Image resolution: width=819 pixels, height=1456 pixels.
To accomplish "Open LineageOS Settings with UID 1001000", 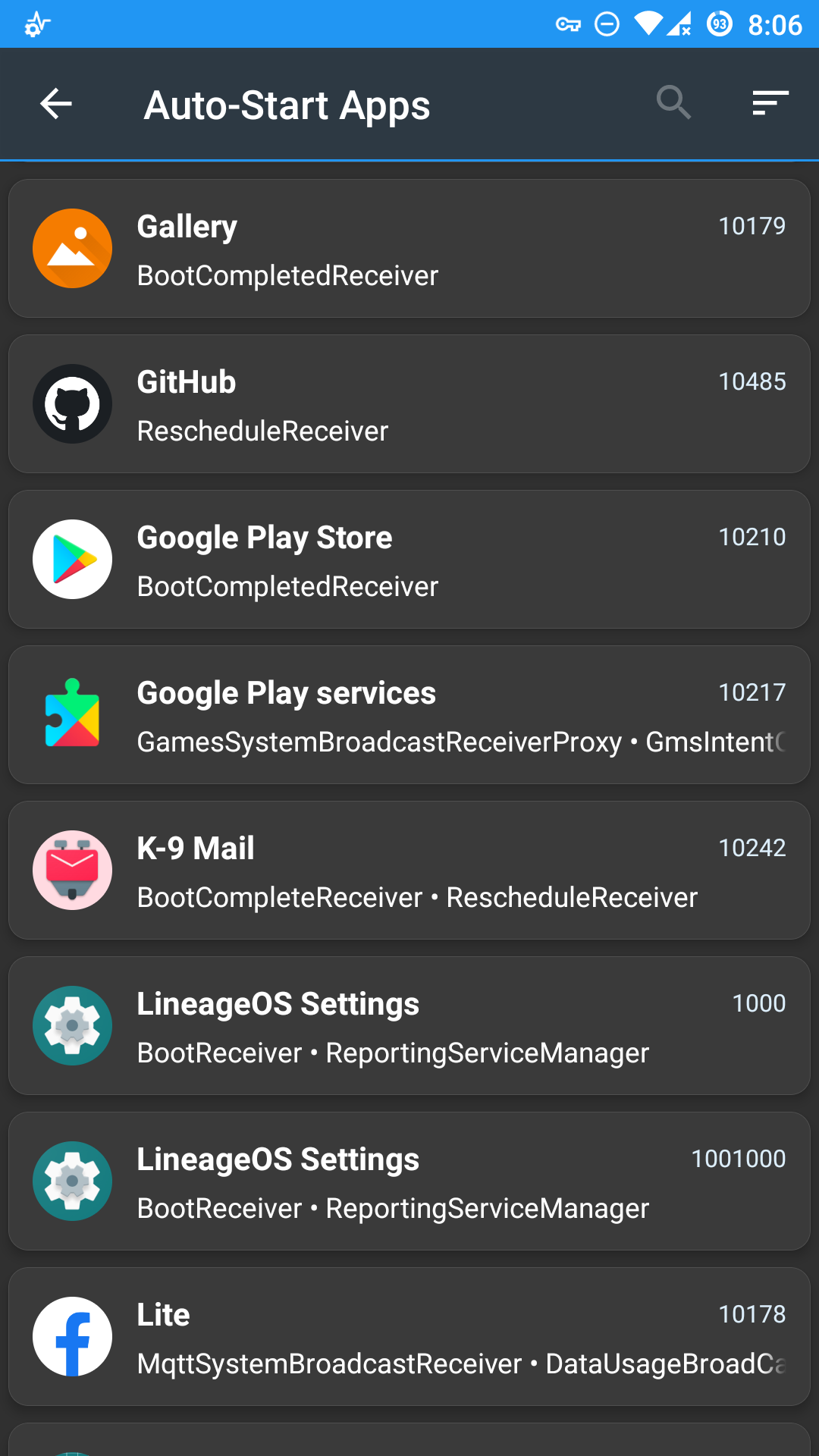I will pos(409,1181).
